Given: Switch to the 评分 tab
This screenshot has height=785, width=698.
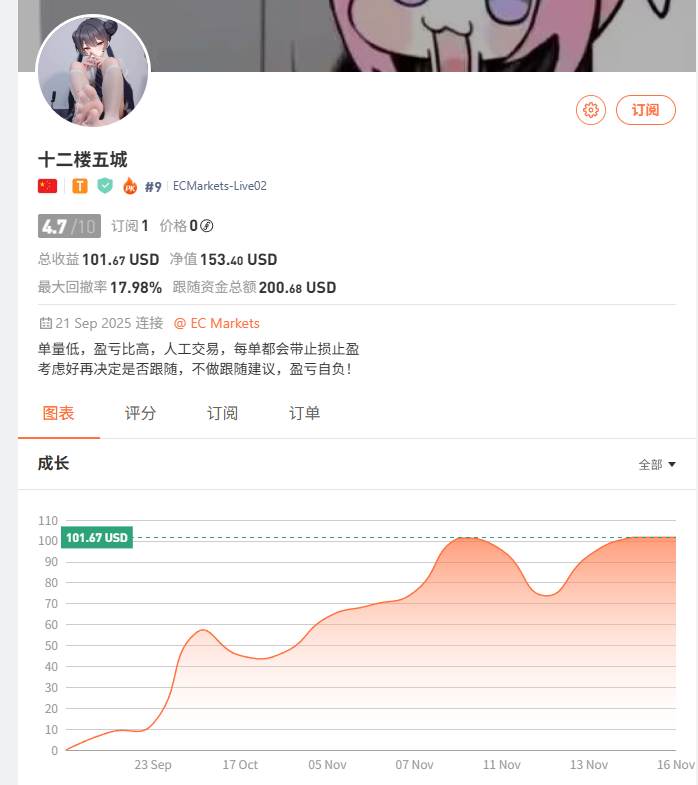Looking at the screenshot, I should coord(141,413).
